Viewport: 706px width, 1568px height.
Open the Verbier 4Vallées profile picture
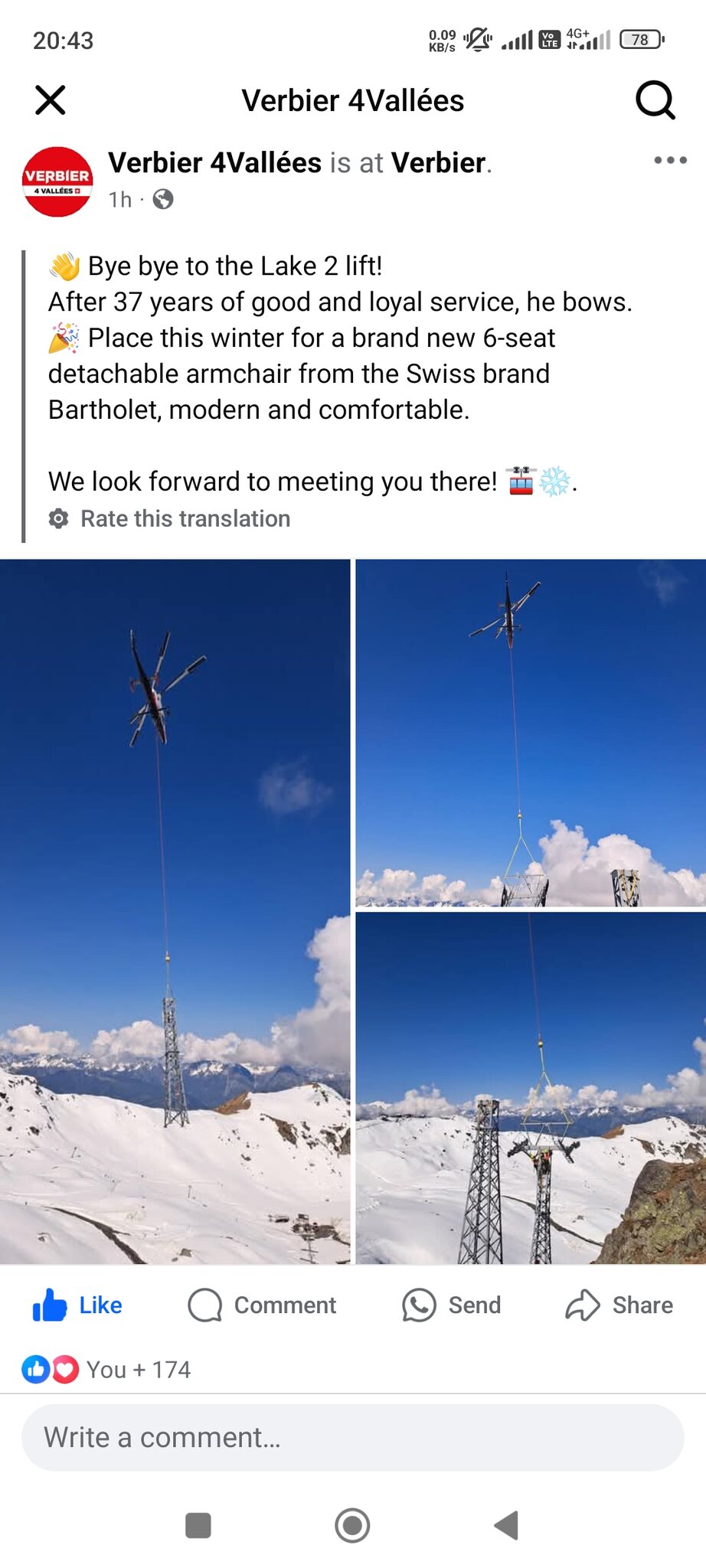(x=57, y=181)
